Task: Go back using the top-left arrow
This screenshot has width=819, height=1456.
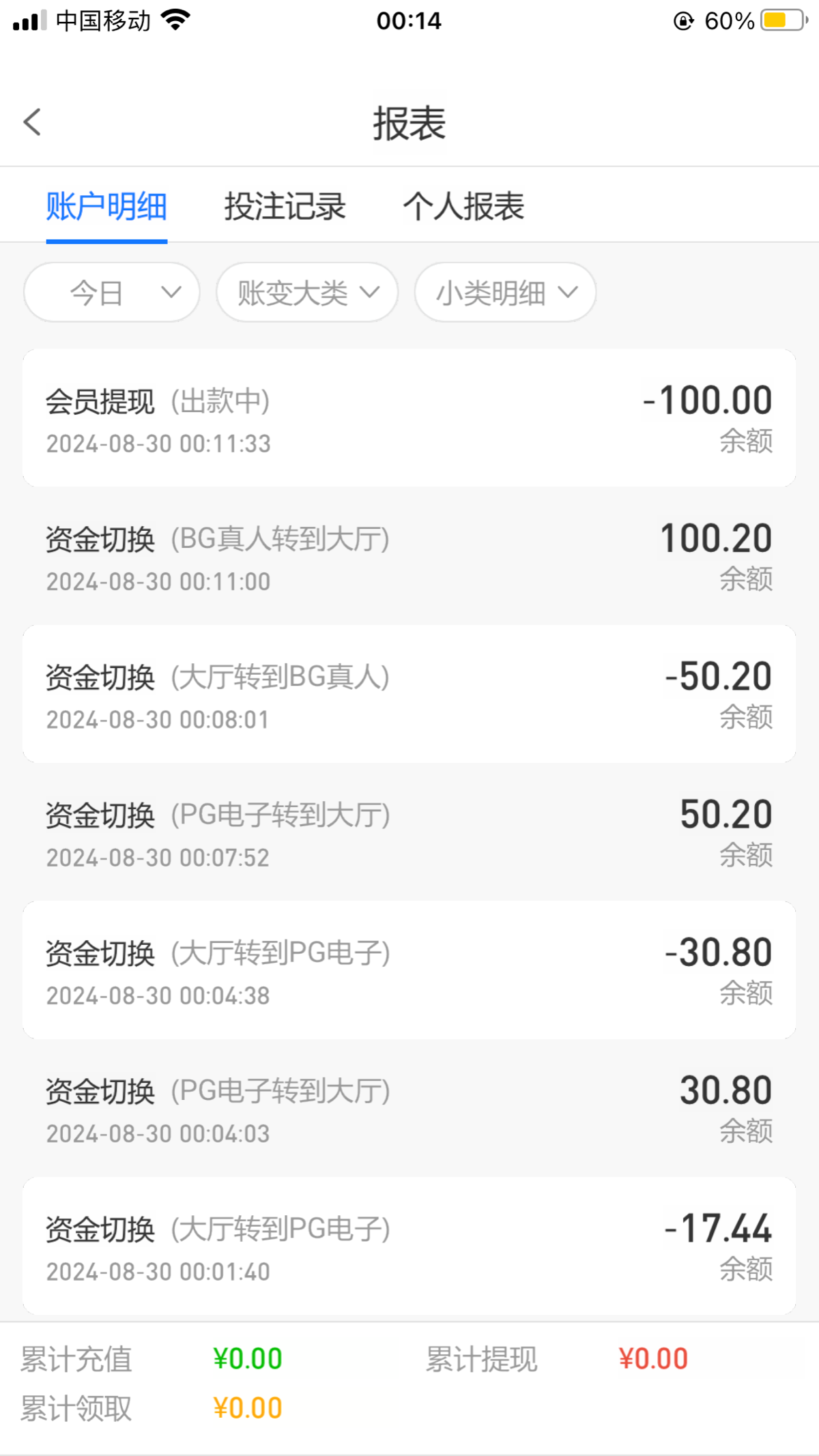Action: click(32, 123)
